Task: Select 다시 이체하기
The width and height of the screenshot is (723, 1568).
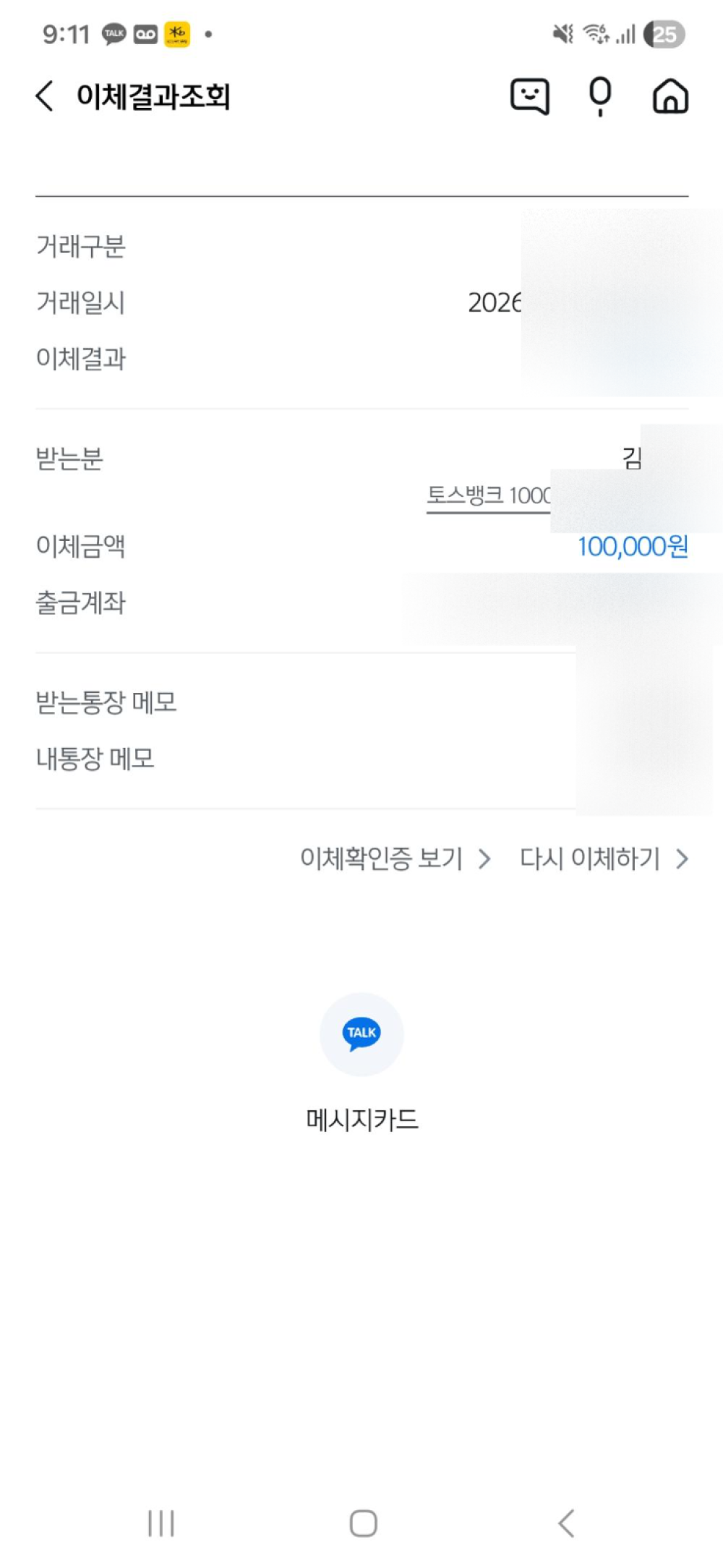Action: point(603,859)
